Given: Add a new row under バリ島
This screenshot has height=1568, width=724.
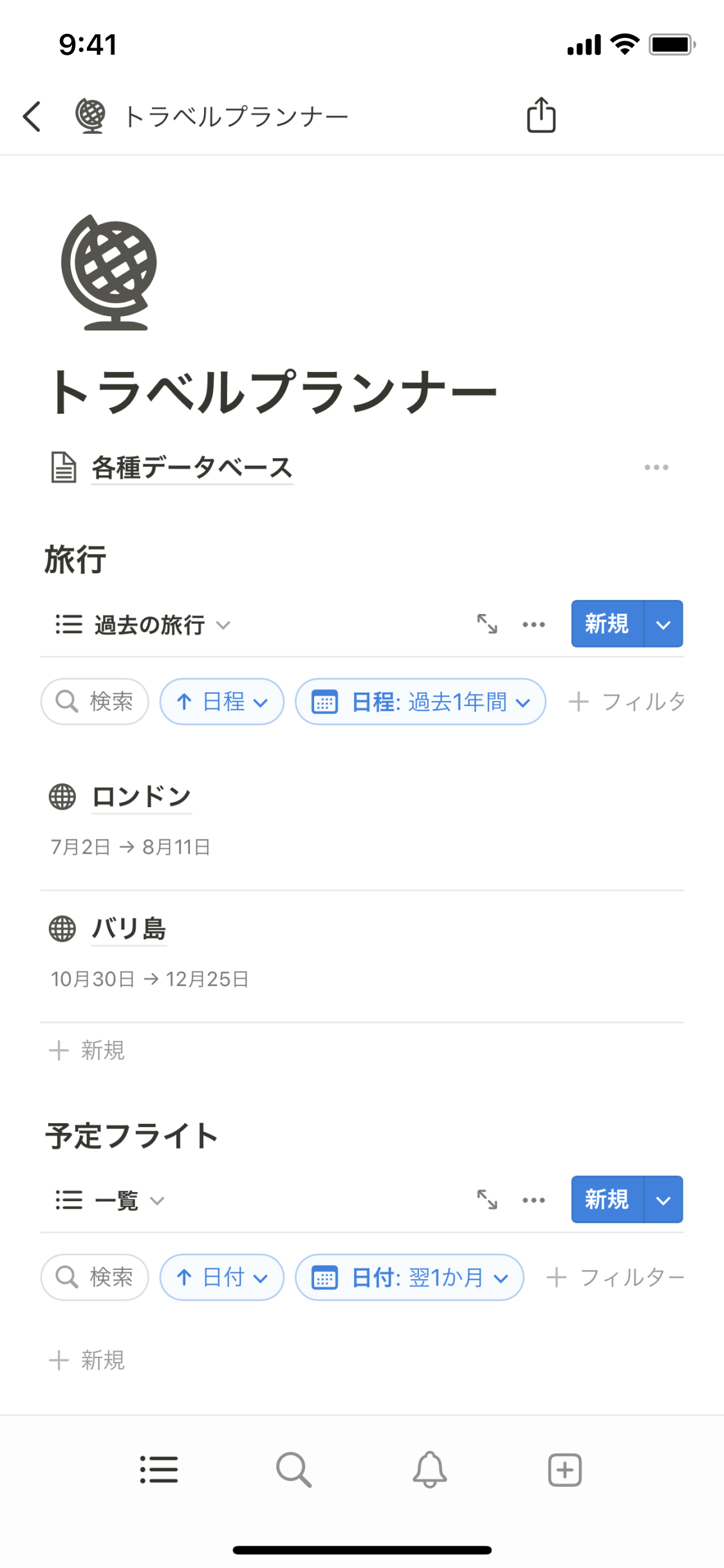Looking at the screenshot, I should (x=88, y=1050).
